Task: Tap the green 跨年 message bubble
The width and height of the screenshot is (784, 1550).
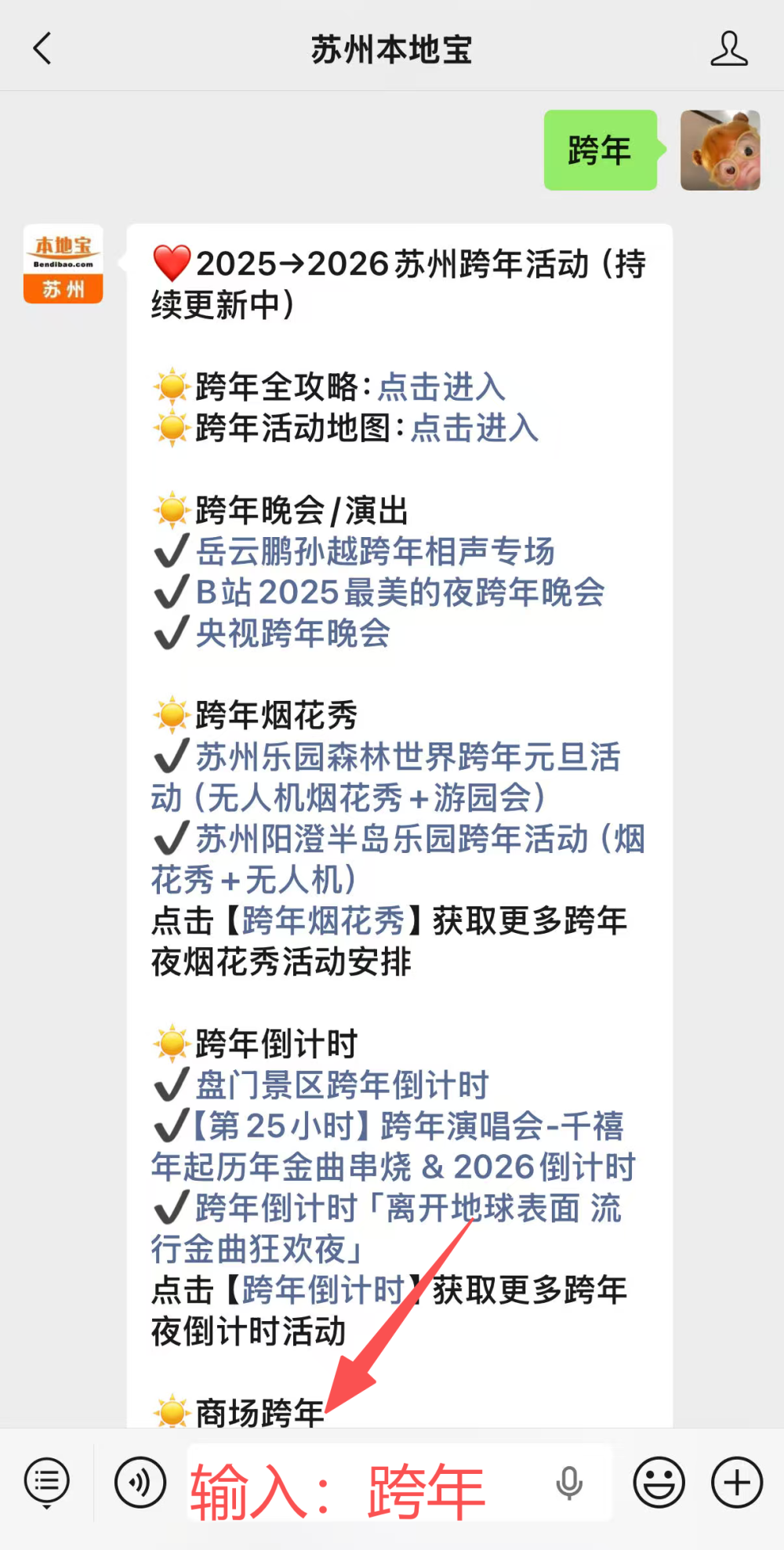Action: point(600,151)
